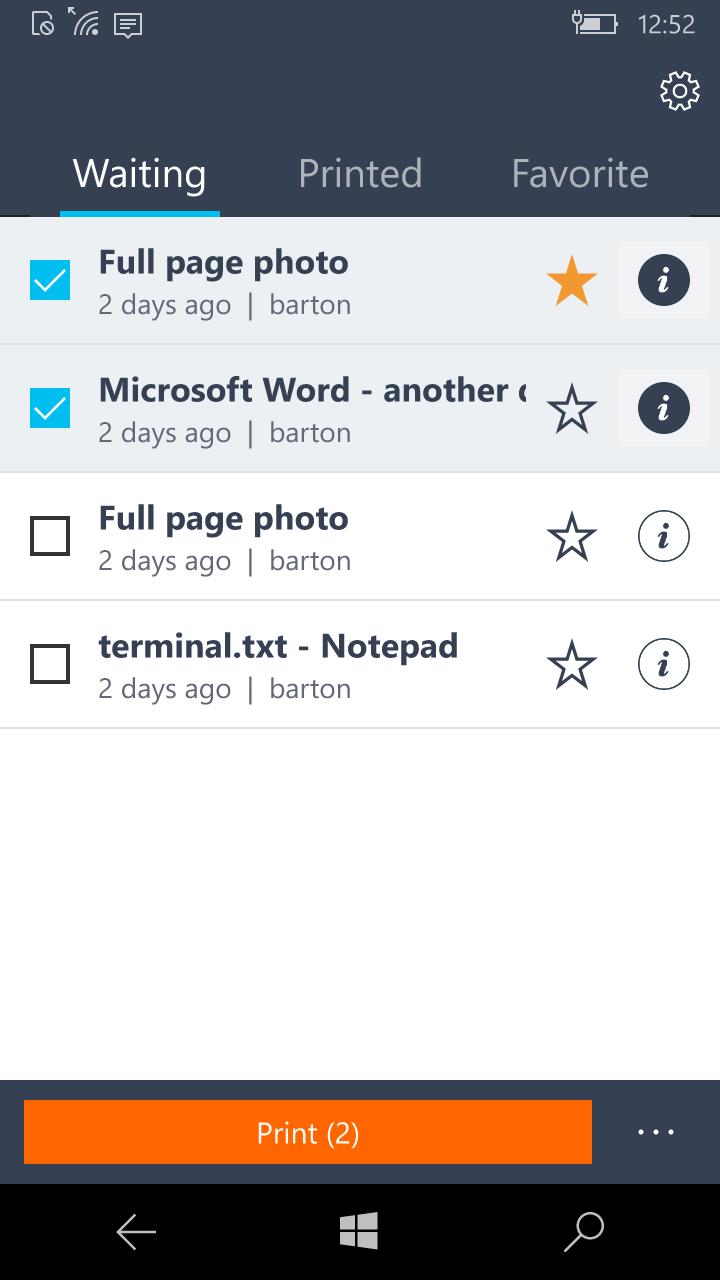Select the terminal.txt - Notepad checkbox
Viewport: 720px width, 1280px height.
pos(50,663)
